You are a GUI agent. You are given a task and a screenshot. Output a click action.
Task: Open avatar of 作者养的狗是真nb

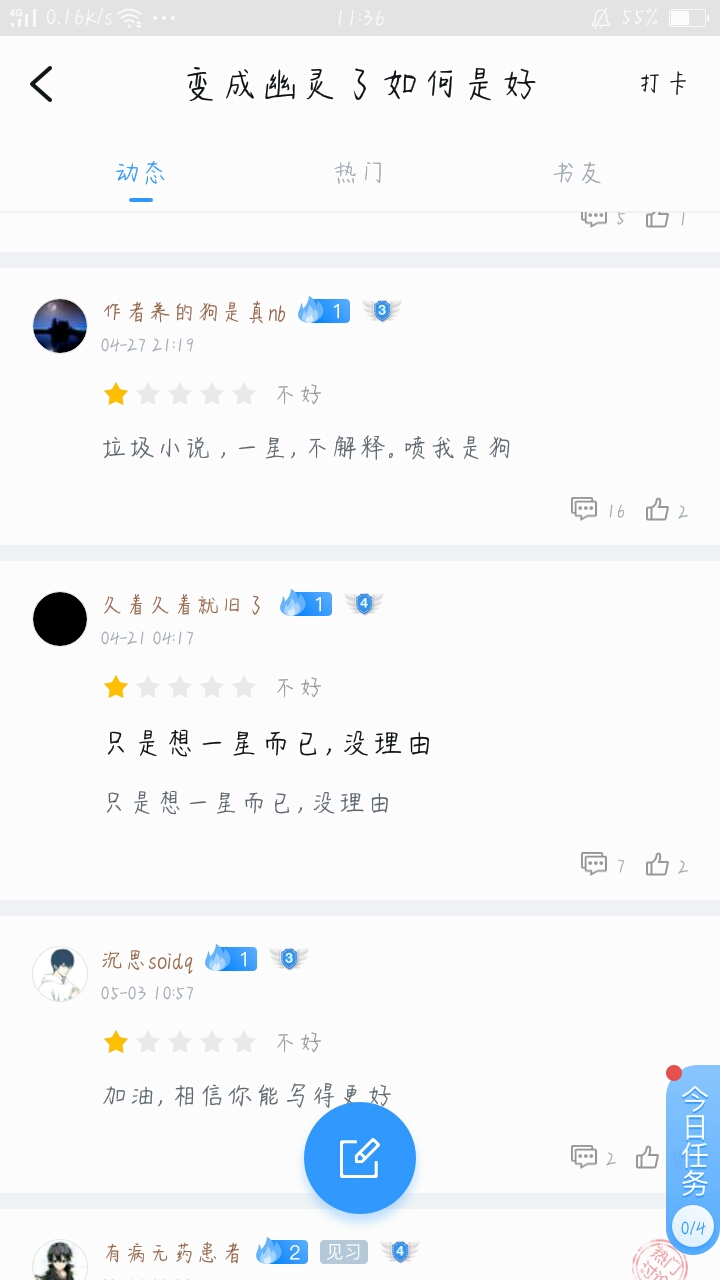click(x=60, y=326)
